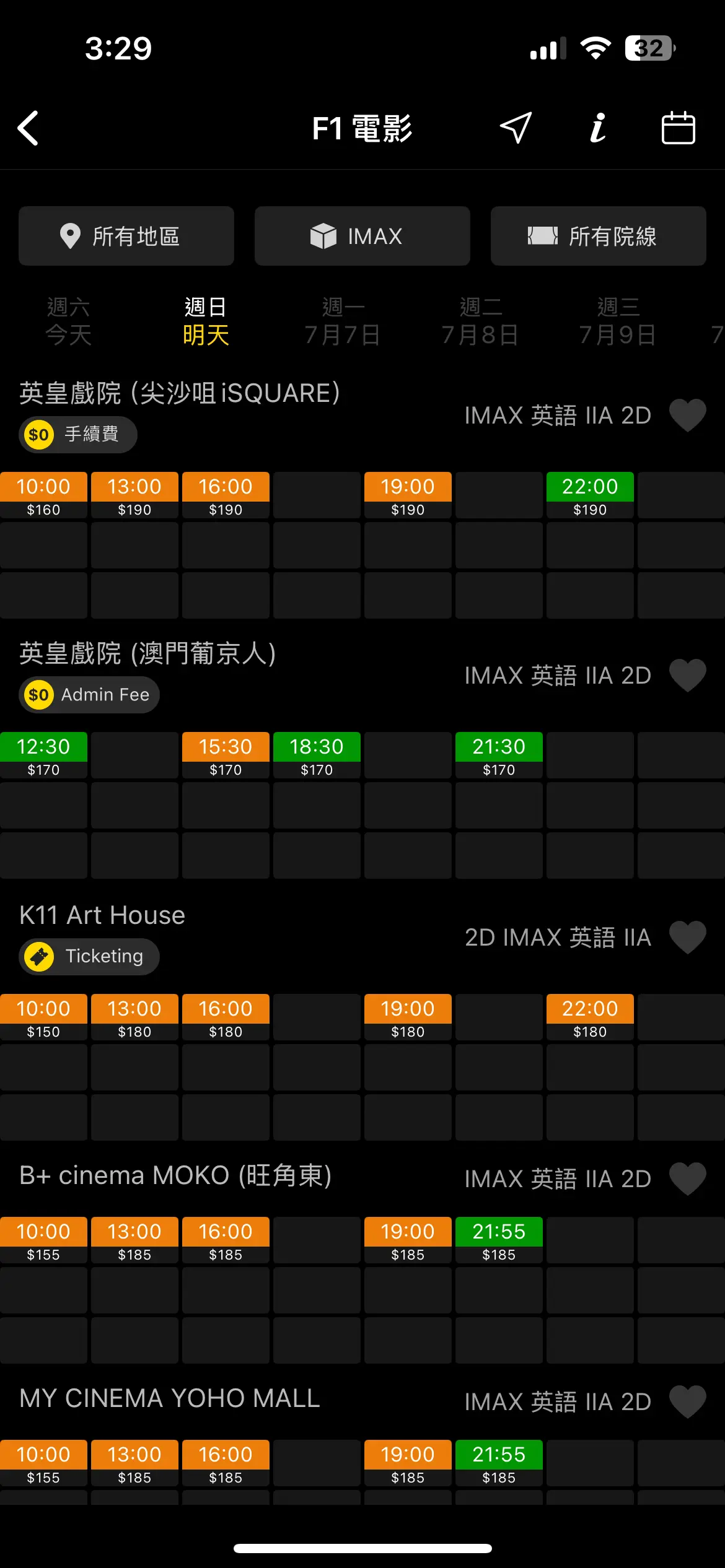725x1568 pixels.
Task: Open the 所有地區 district filter
Action: 126,236
